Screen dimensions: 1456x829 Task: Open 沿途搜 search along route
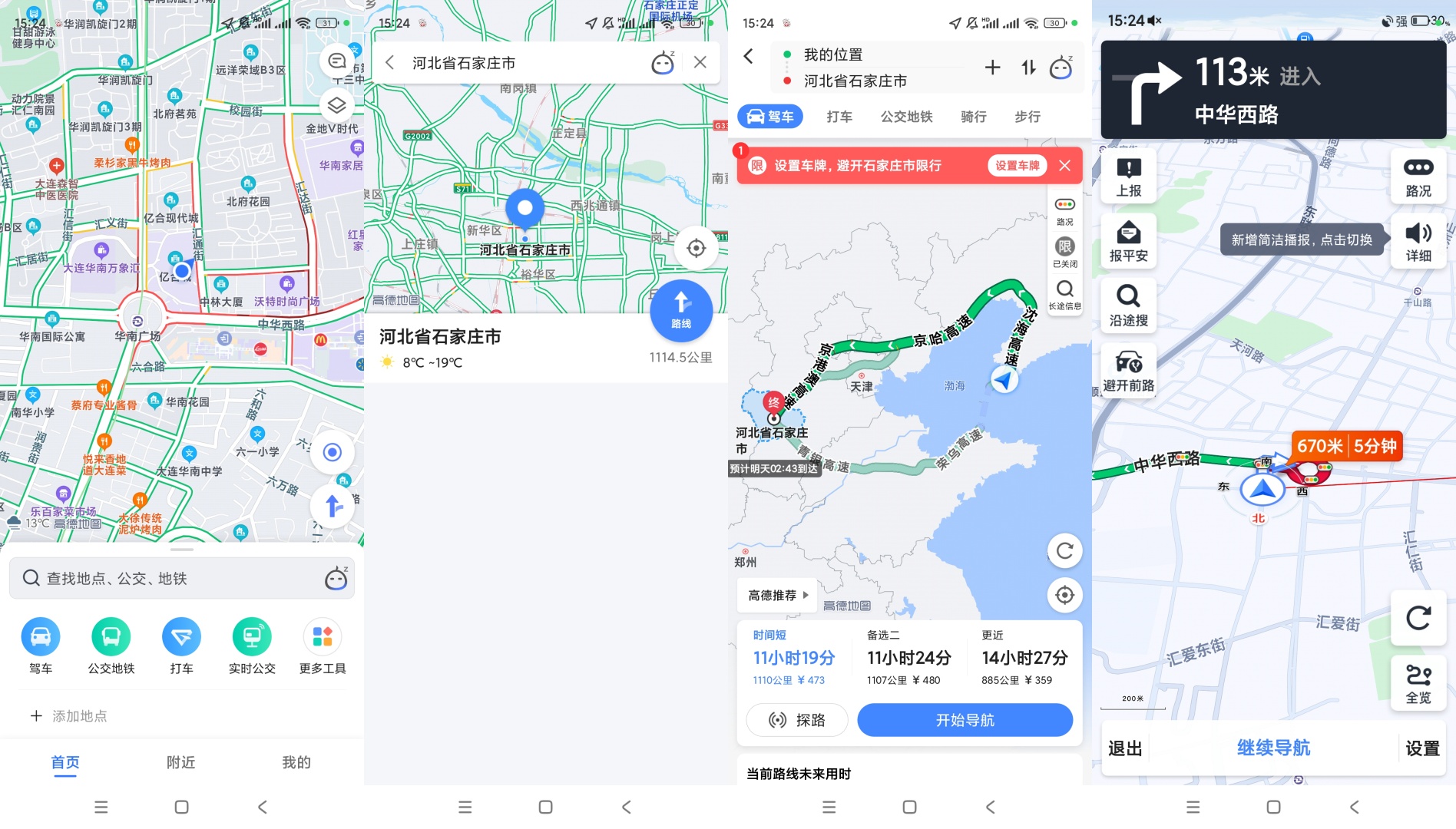pos(1128,304)
